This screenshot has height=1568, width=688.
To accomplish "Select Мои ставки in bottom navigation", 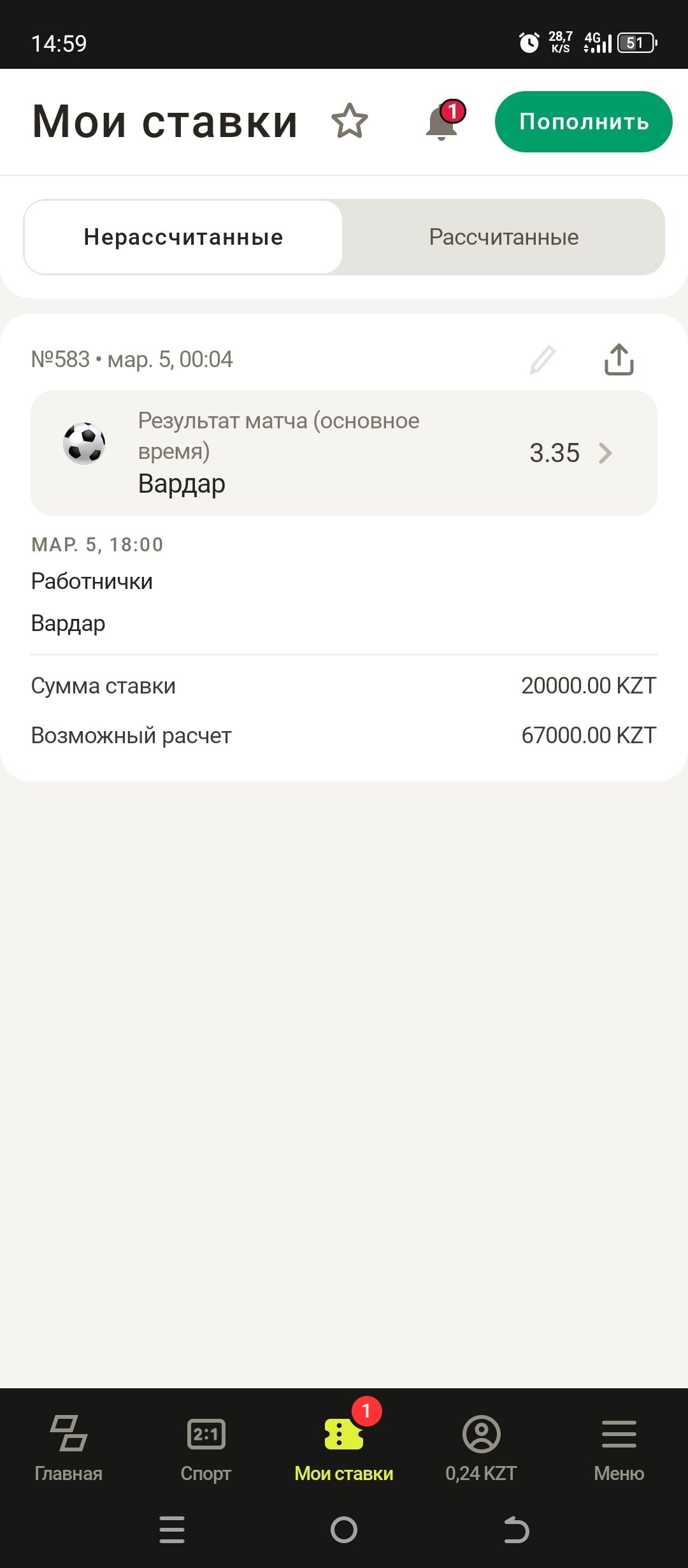I will [x=344, y=1447].
